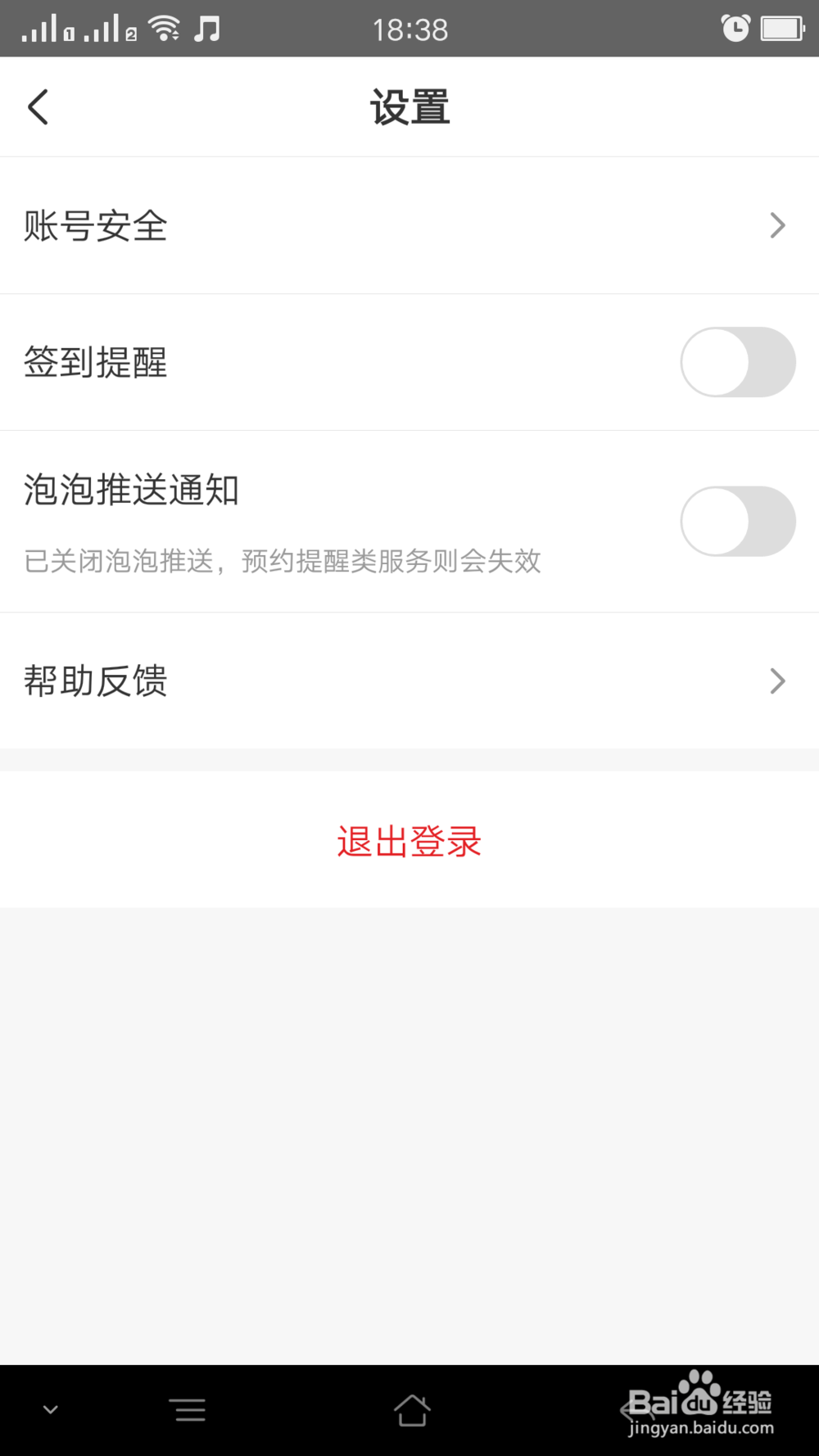The height and width of the screenshot is (1456, 819).
Task: Tap 退出登录 to log out
Action: coord(409,842)
